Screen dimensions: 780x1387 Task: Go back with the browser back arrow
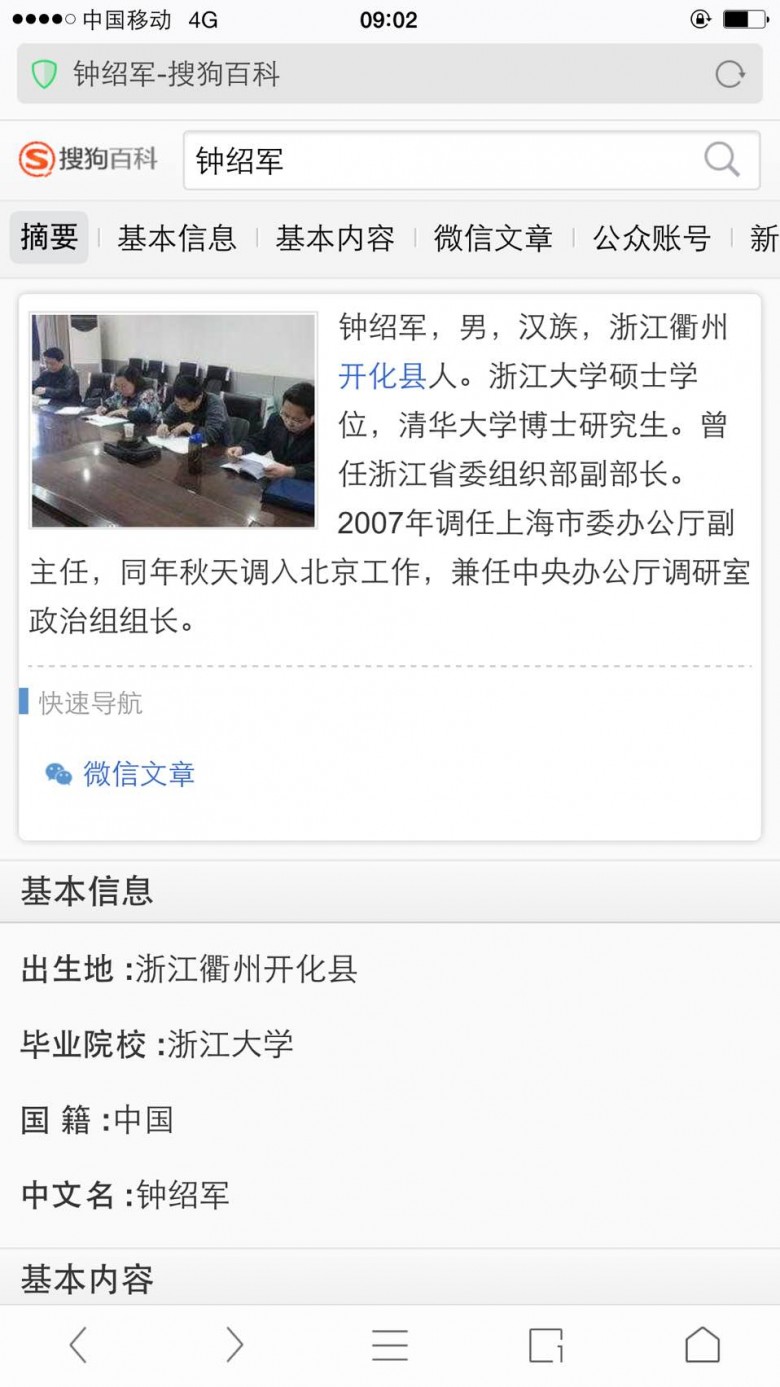(78, 1344)
